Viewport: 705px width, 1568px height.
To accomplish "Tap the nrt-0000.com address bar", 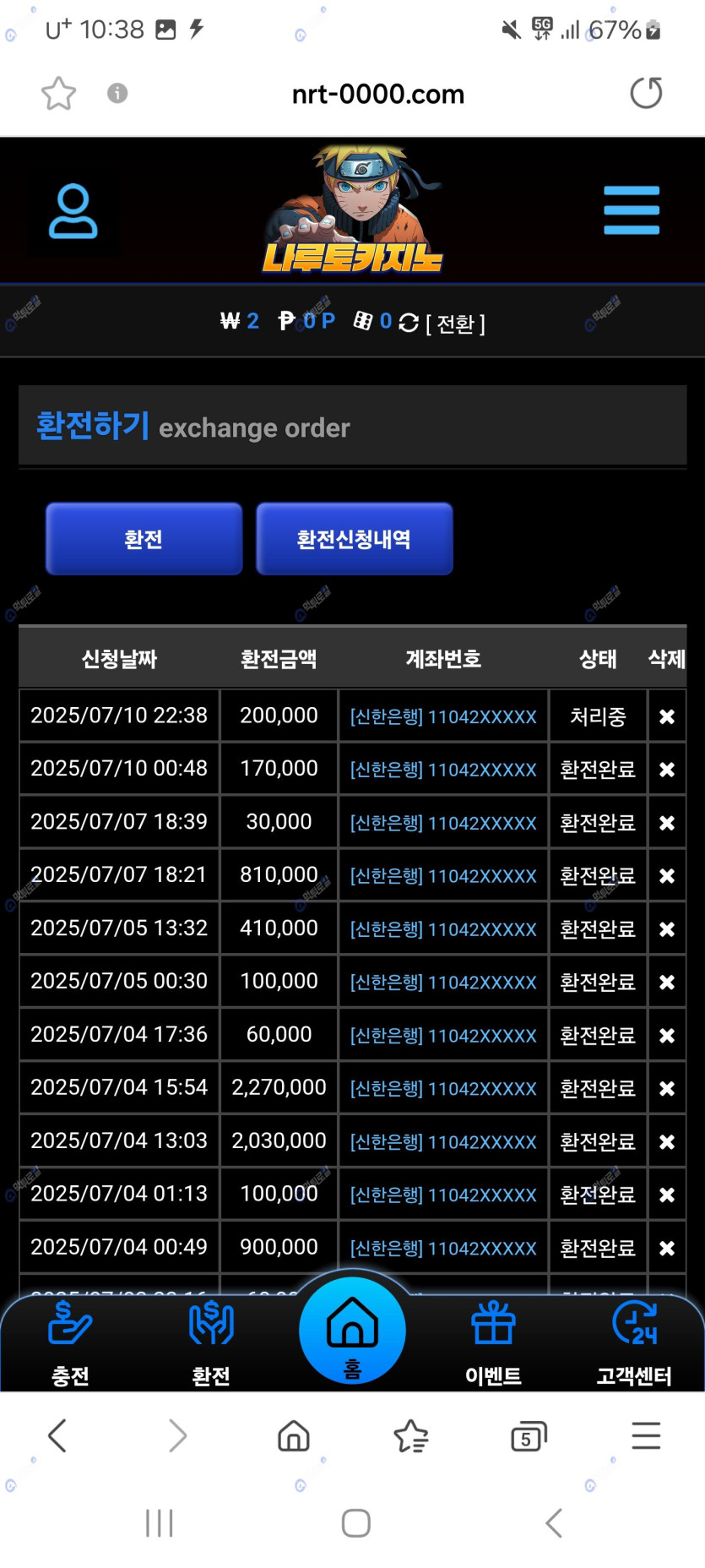I will (x=377, y=94).
